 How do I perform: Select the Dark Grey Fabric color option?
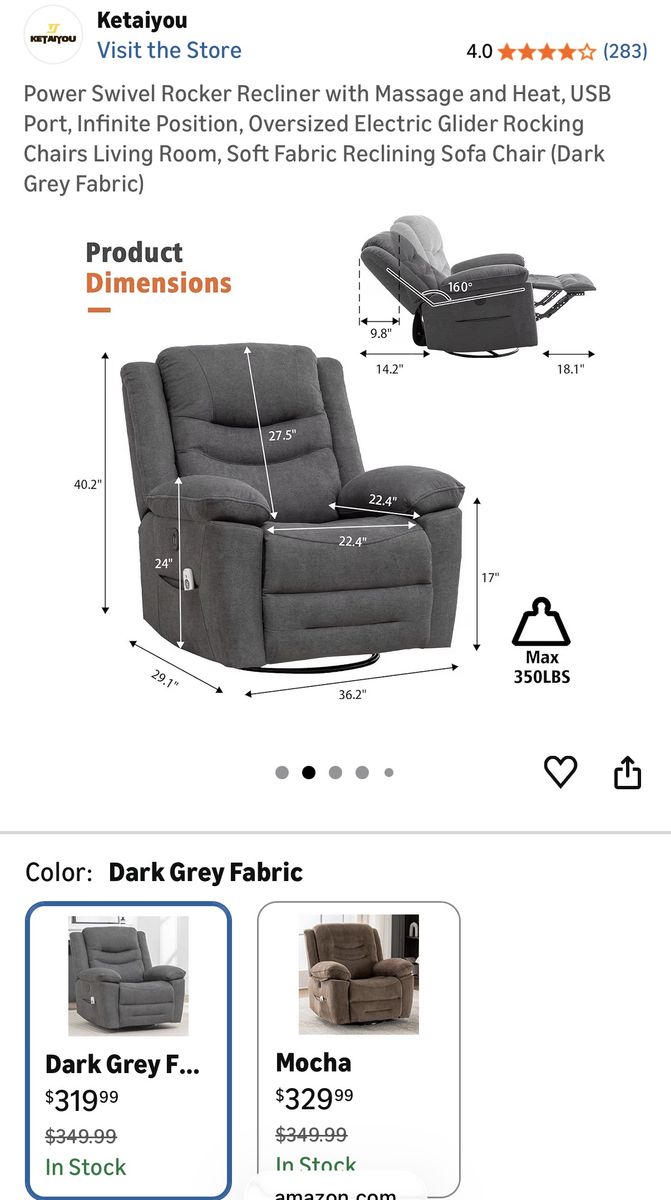[128, 1048]
